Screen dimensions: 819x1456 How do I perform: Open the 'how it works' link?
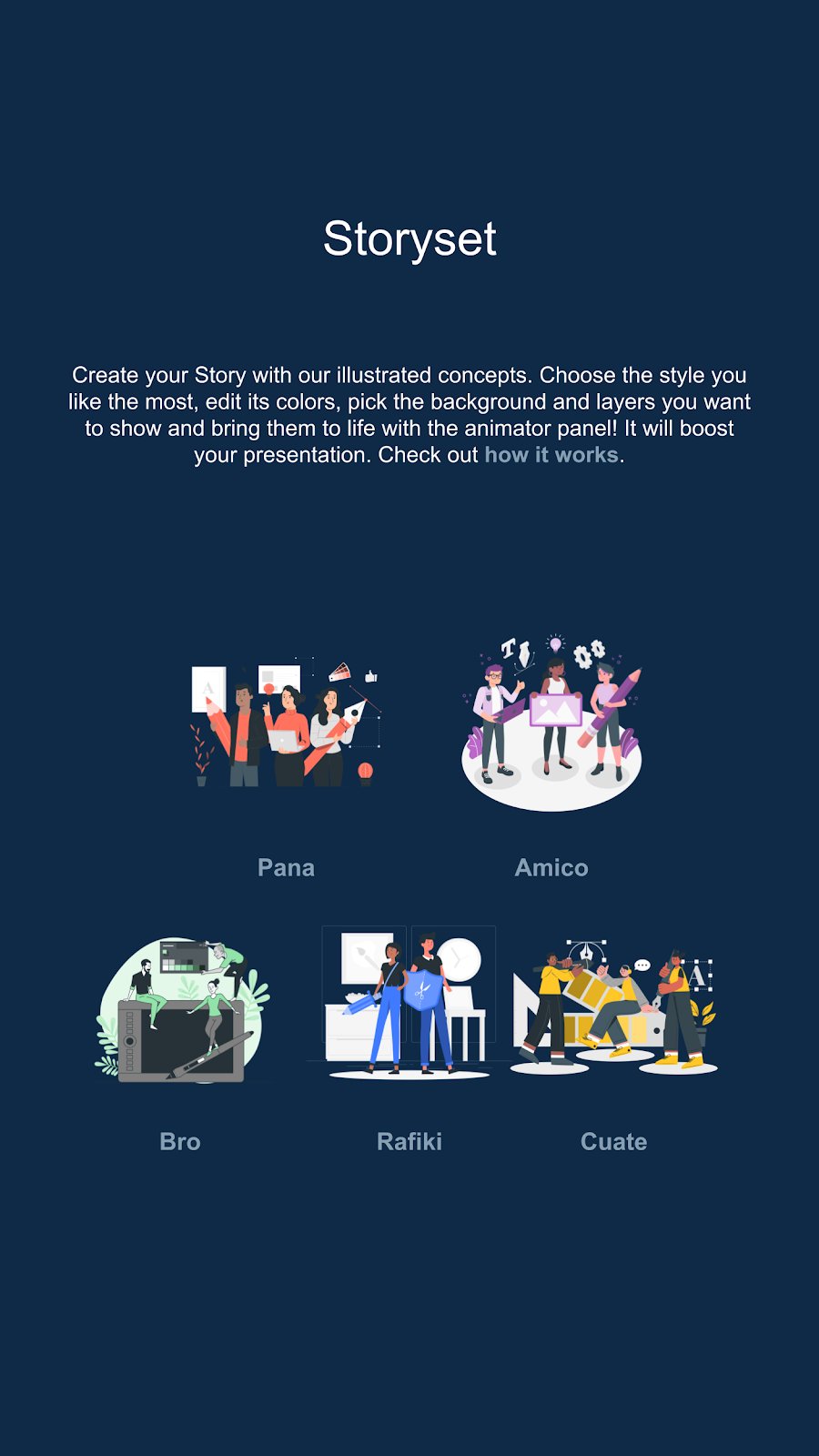coord(551,455)
